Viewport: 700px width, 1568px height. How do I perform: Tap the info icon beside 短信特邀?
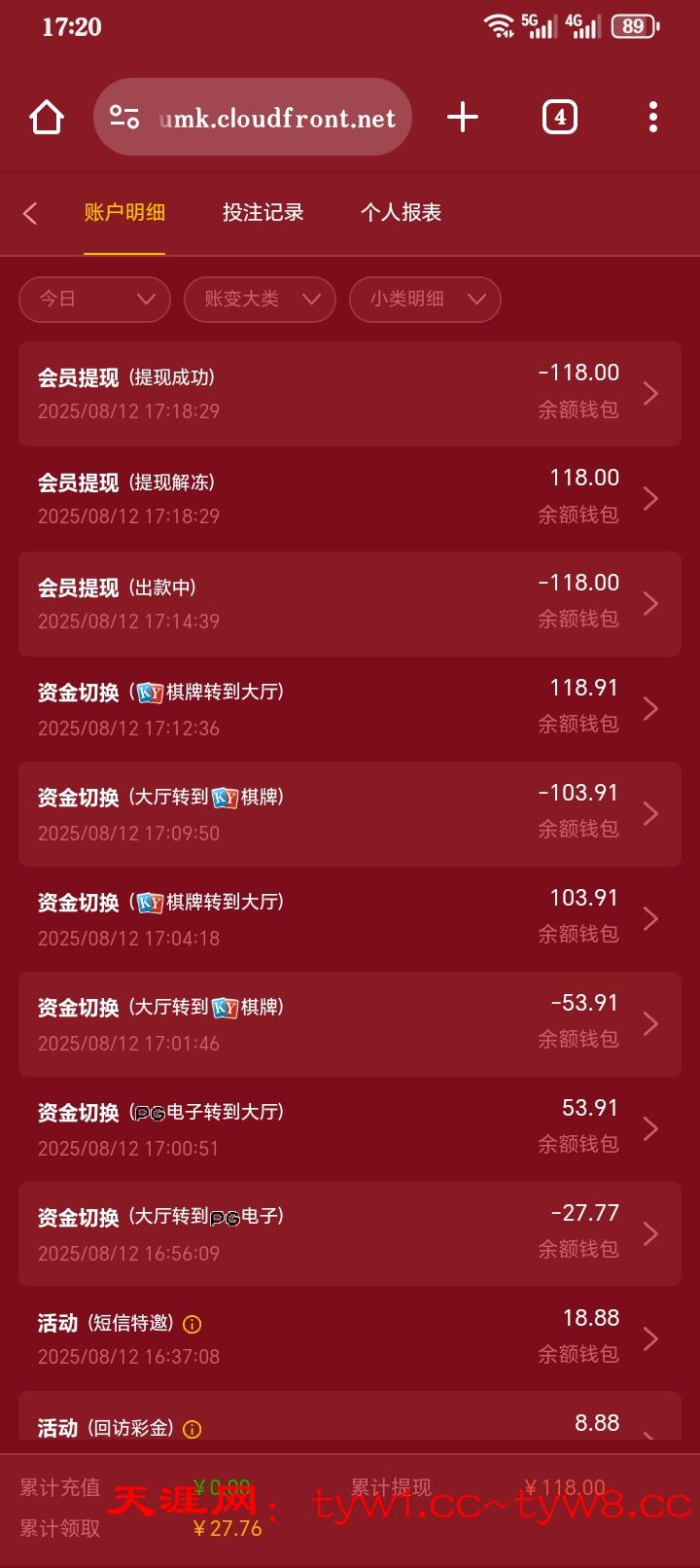pyautogui.click(x=192, y=1324)
